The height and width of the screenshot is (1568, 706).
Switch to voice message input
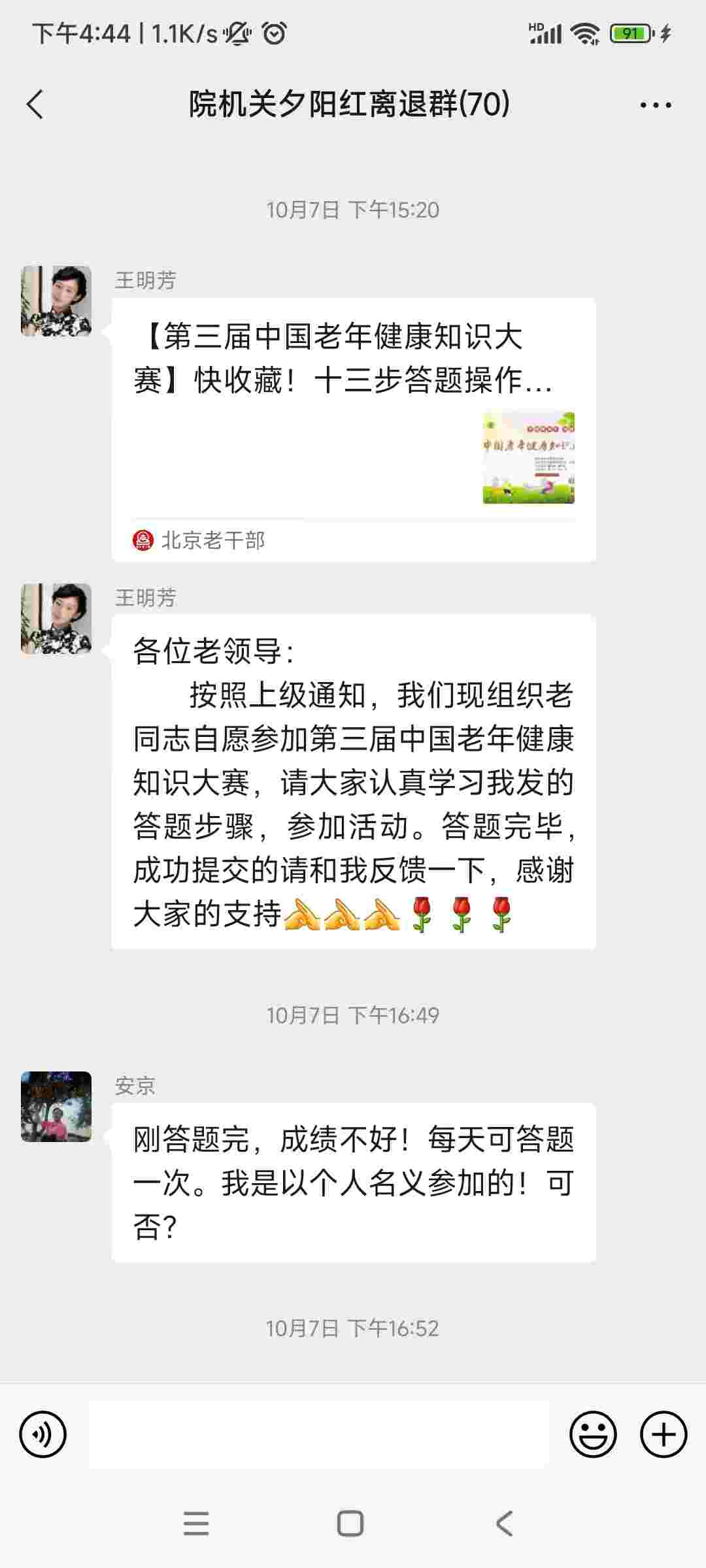click(x=43, y=1434)
